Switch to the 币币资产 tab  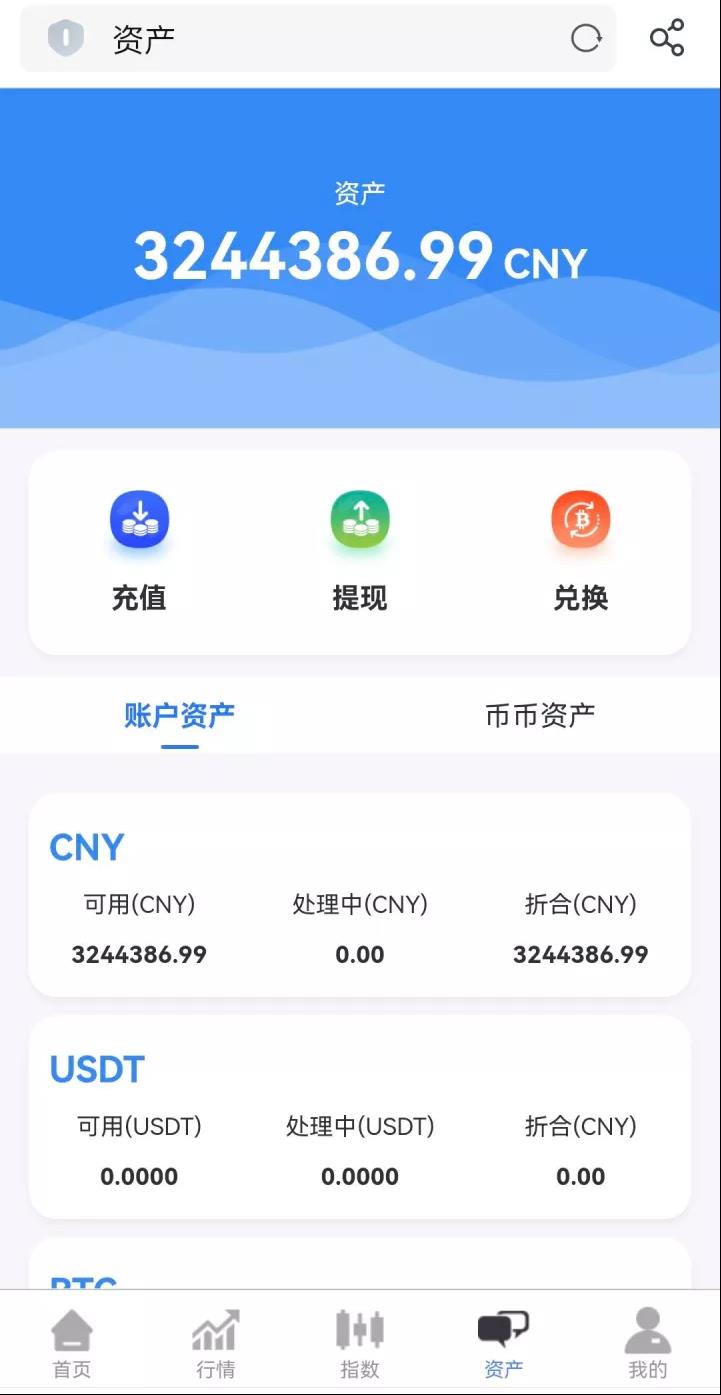click(x=540, y=715)
